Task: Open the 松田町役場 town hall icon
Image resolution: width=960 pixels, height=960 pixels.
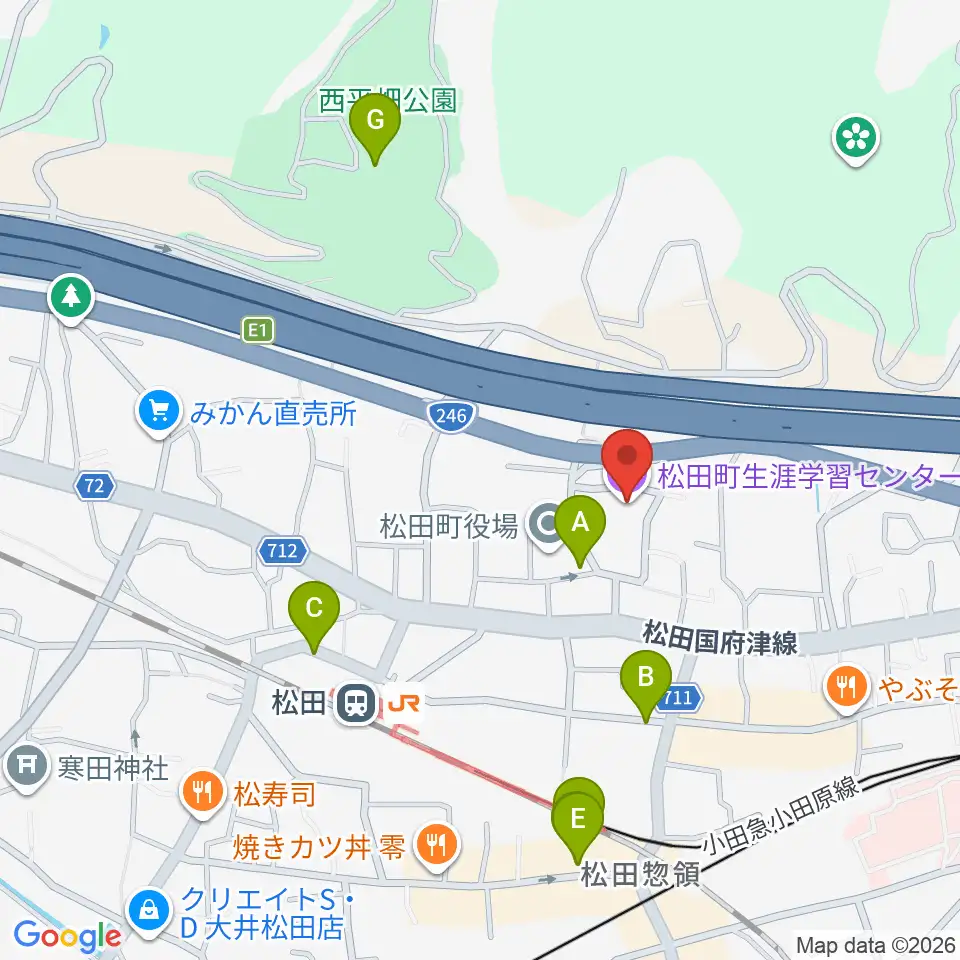Action: pyautogui.click(x=547, y=525)
